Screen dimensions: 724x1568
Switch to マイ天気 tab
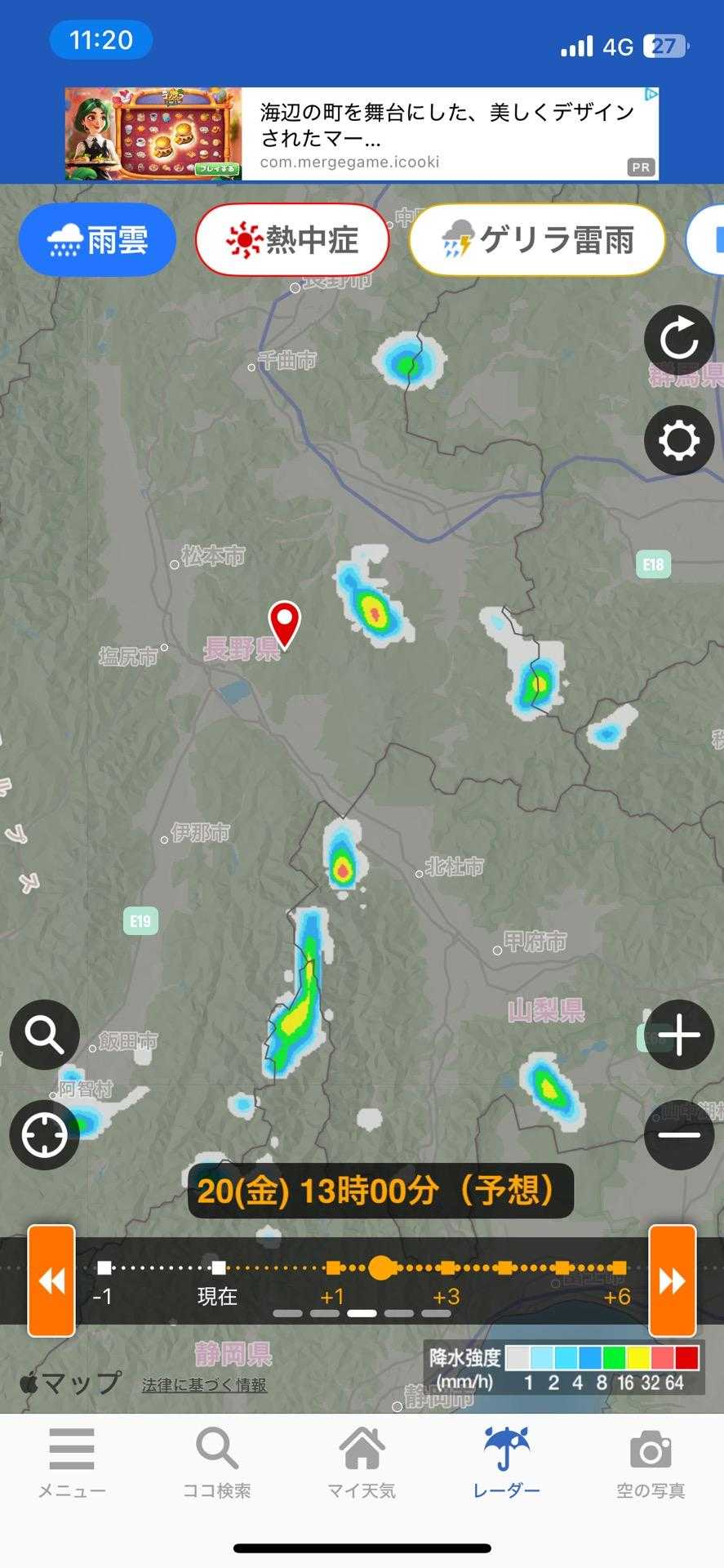[x=362, y=1463]
